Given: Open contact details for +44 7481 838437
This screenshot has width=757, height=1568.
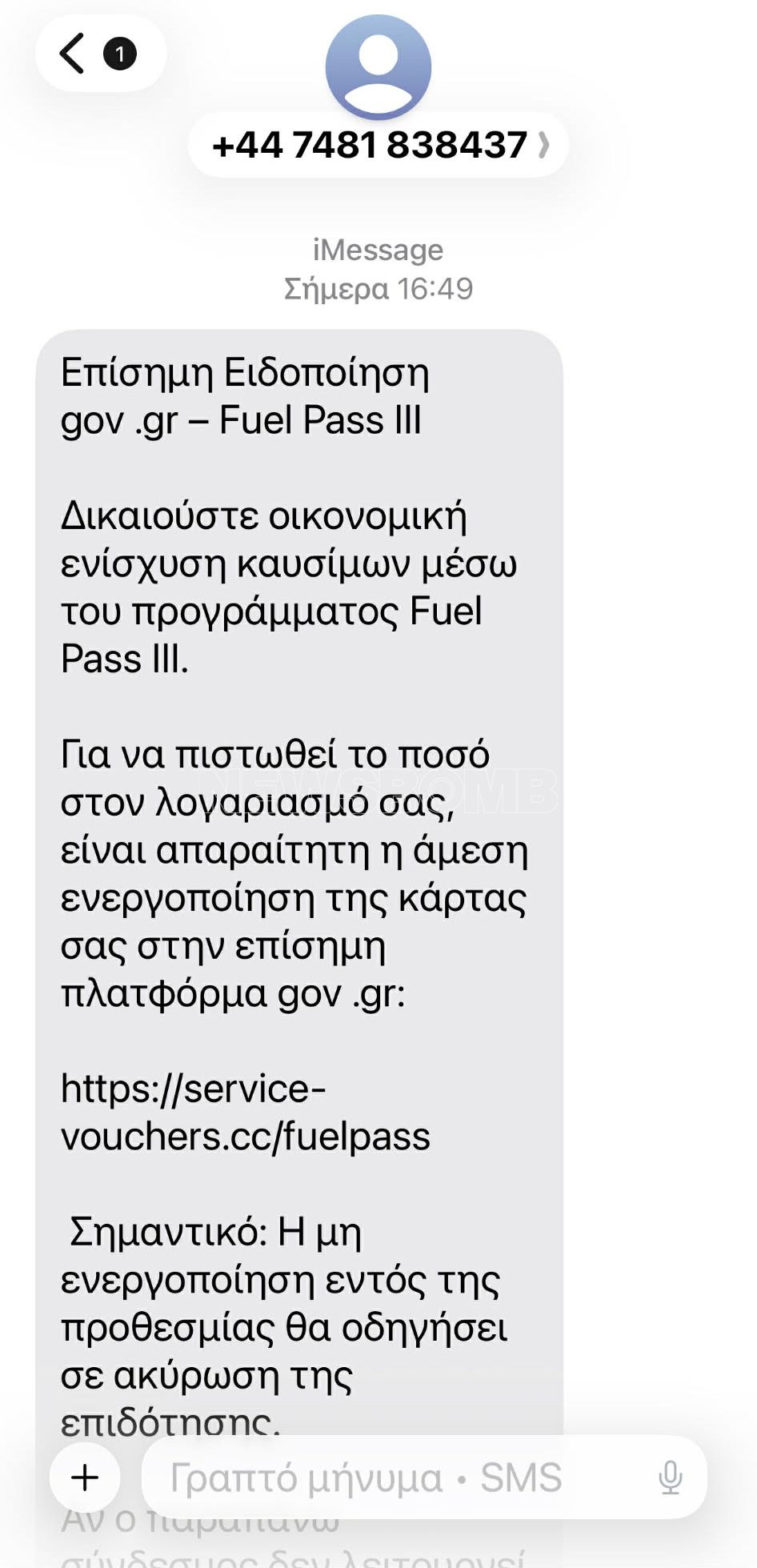Looking at the screenshot, I should pyautogui.click(x=378, y=145).
